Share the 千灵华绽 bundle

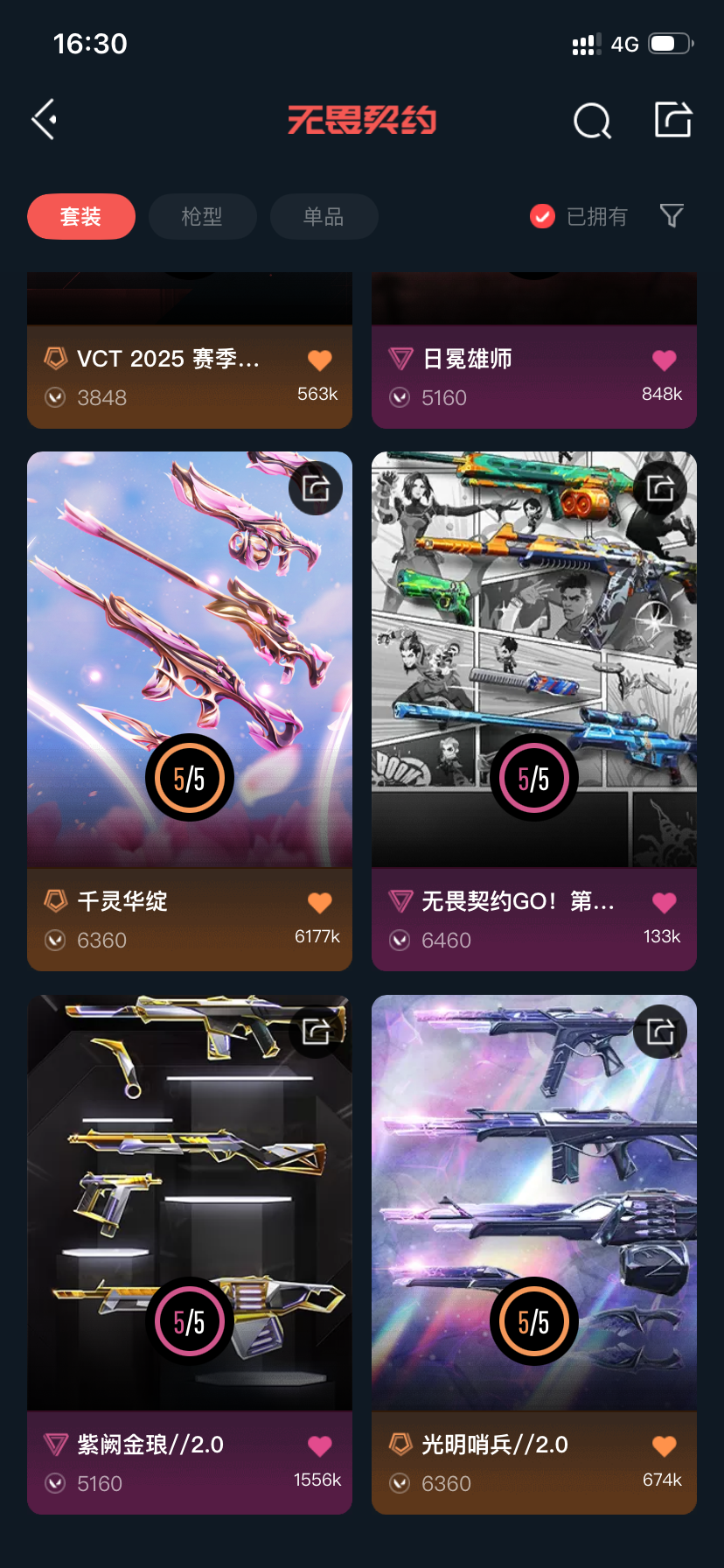(316, 487)
